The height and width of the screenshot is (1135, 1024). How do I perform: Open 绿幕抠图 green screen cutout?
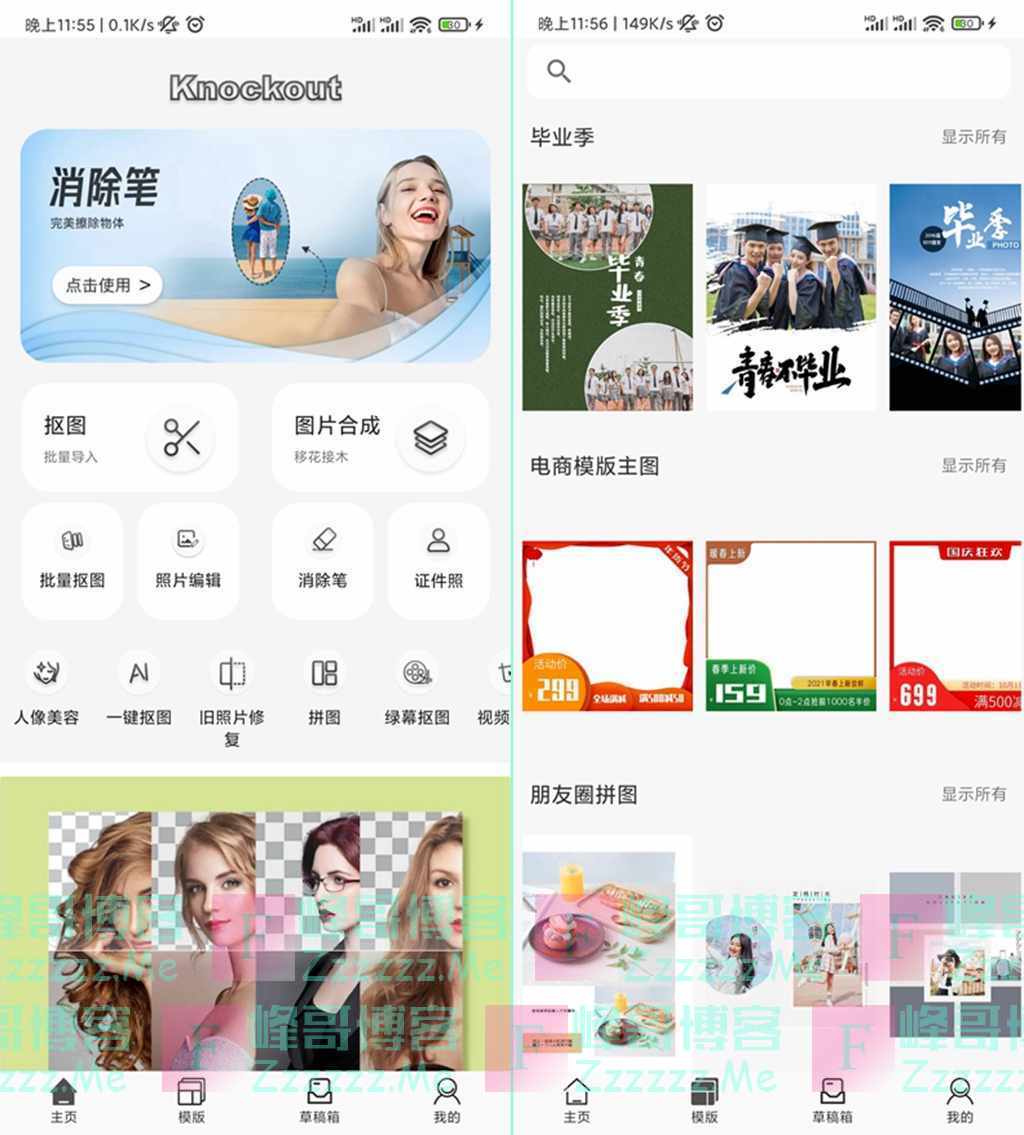point(417,688)
